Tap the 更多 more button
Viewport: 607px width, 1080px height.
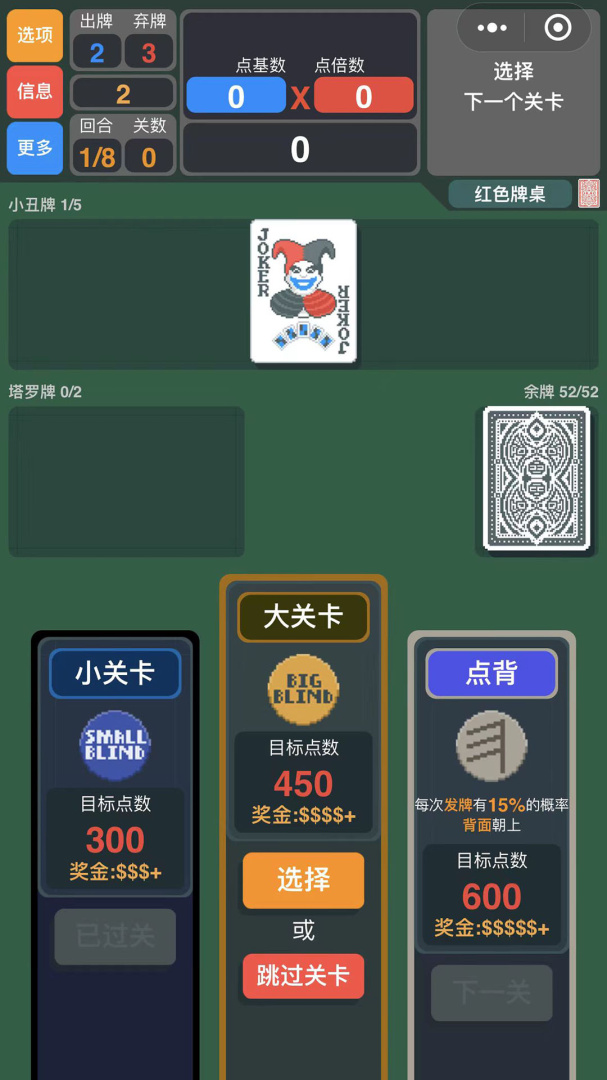(34, 147)
